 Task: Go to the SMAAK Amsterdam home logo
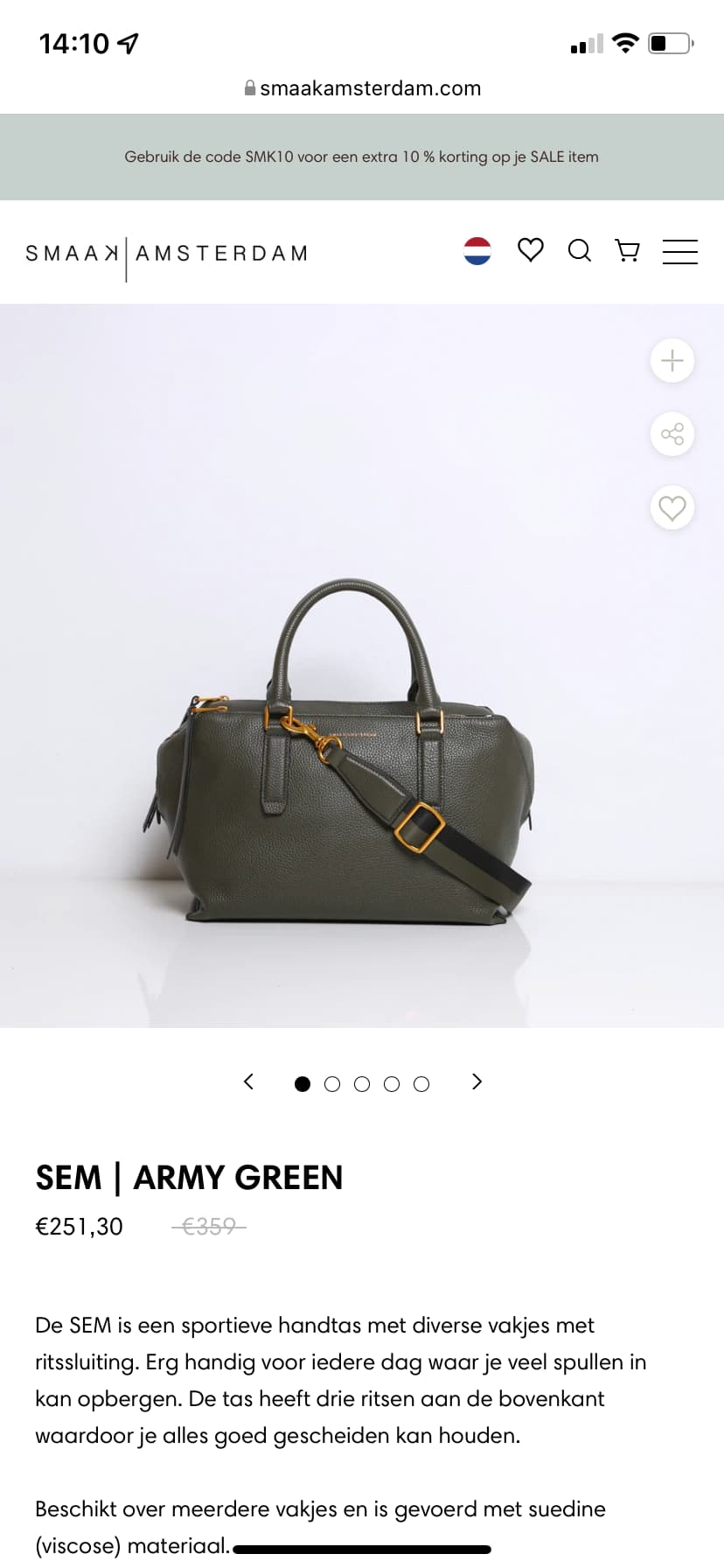(x=167, y=254)
